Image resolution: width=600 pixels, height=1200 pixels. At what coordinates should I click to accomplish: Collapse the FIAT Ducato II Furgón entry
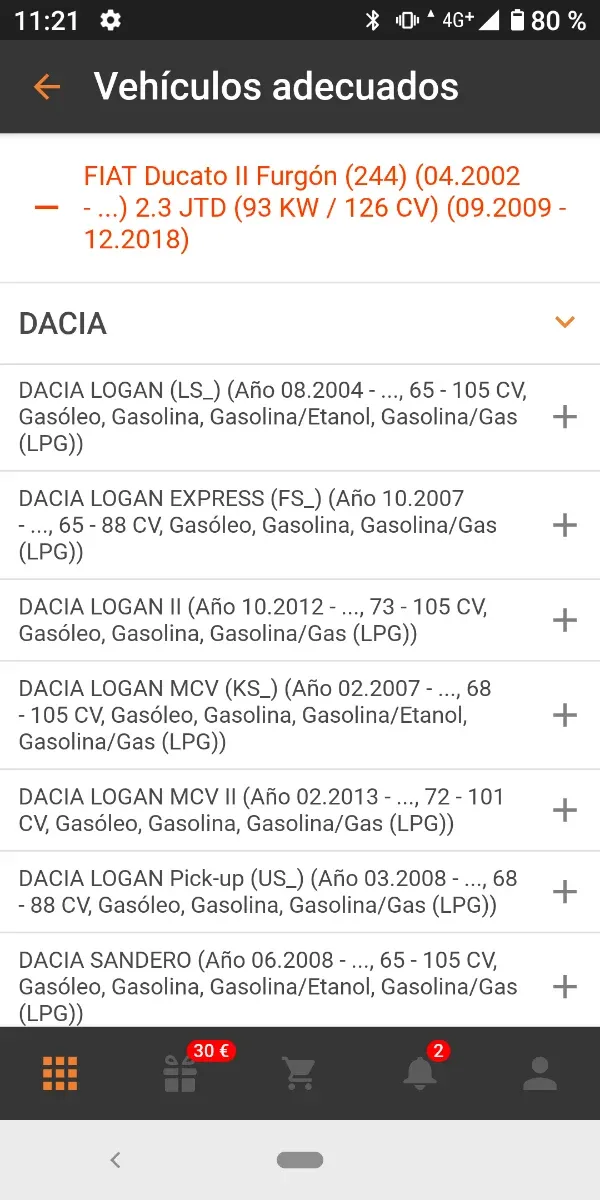(x=46, y=208)
